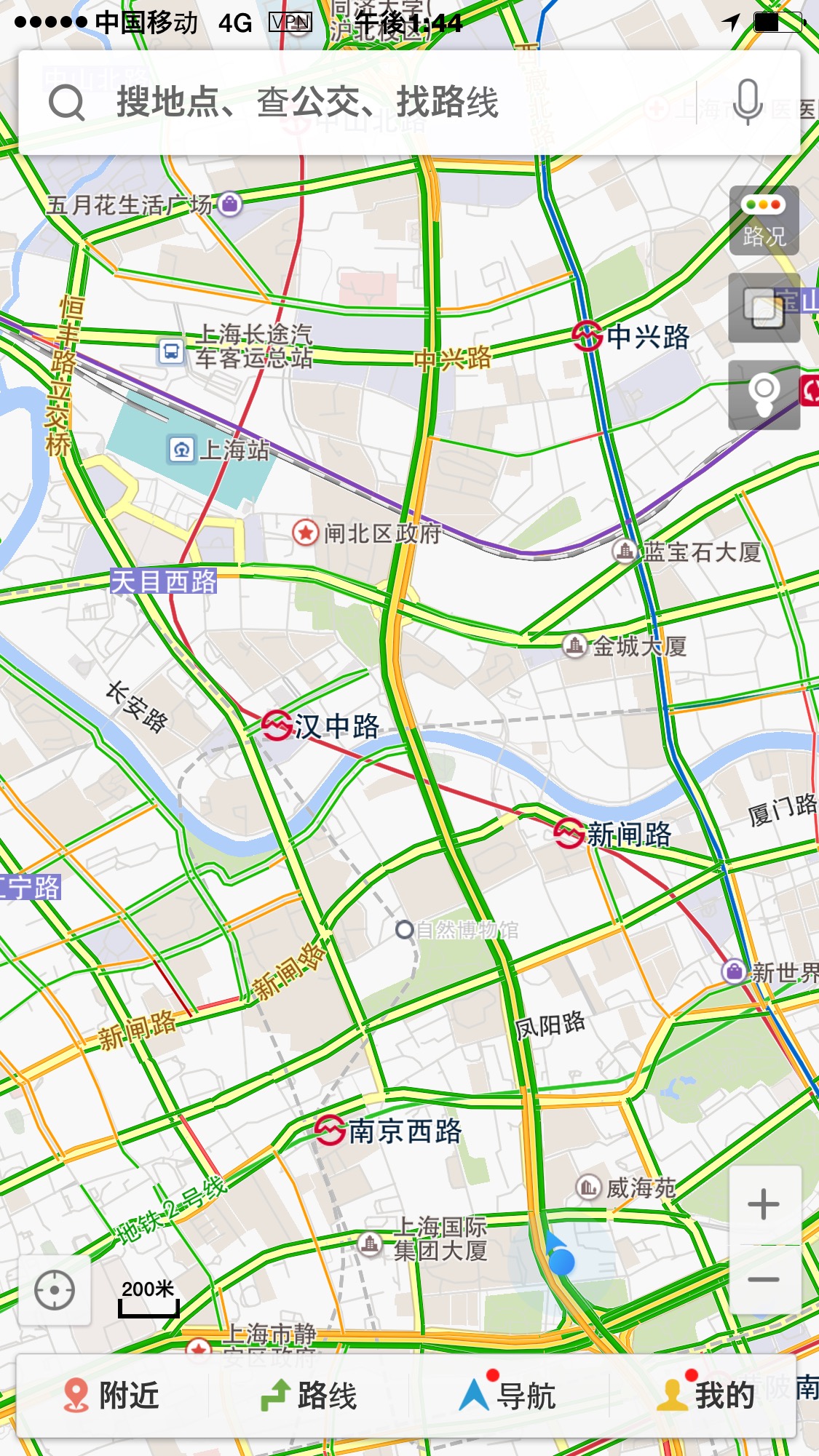Select the 南京西路 metro station marker
Viewport: 819px width, 1456px height.
click(330, 1130)
